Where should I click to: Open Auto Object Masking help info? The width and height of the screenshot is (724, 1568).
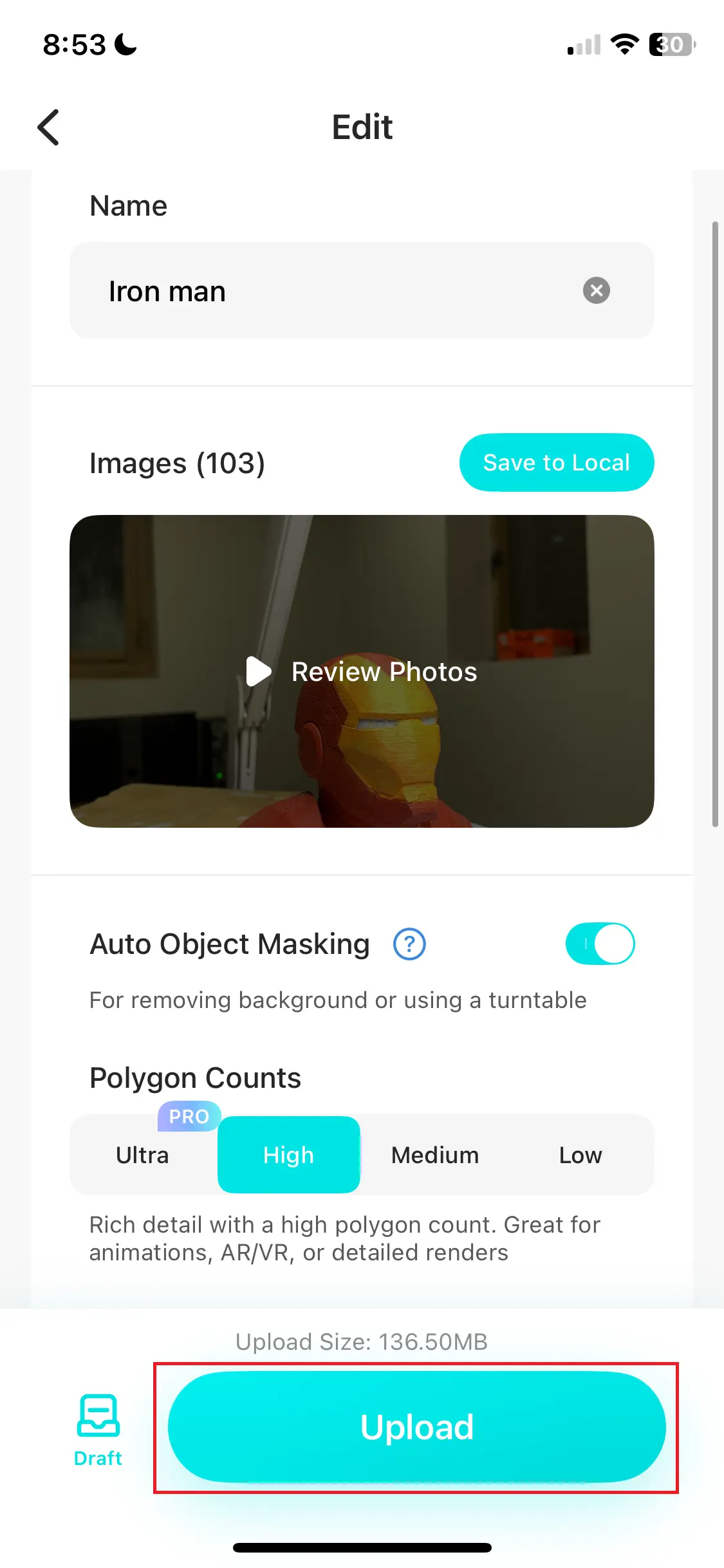point(409,944)
